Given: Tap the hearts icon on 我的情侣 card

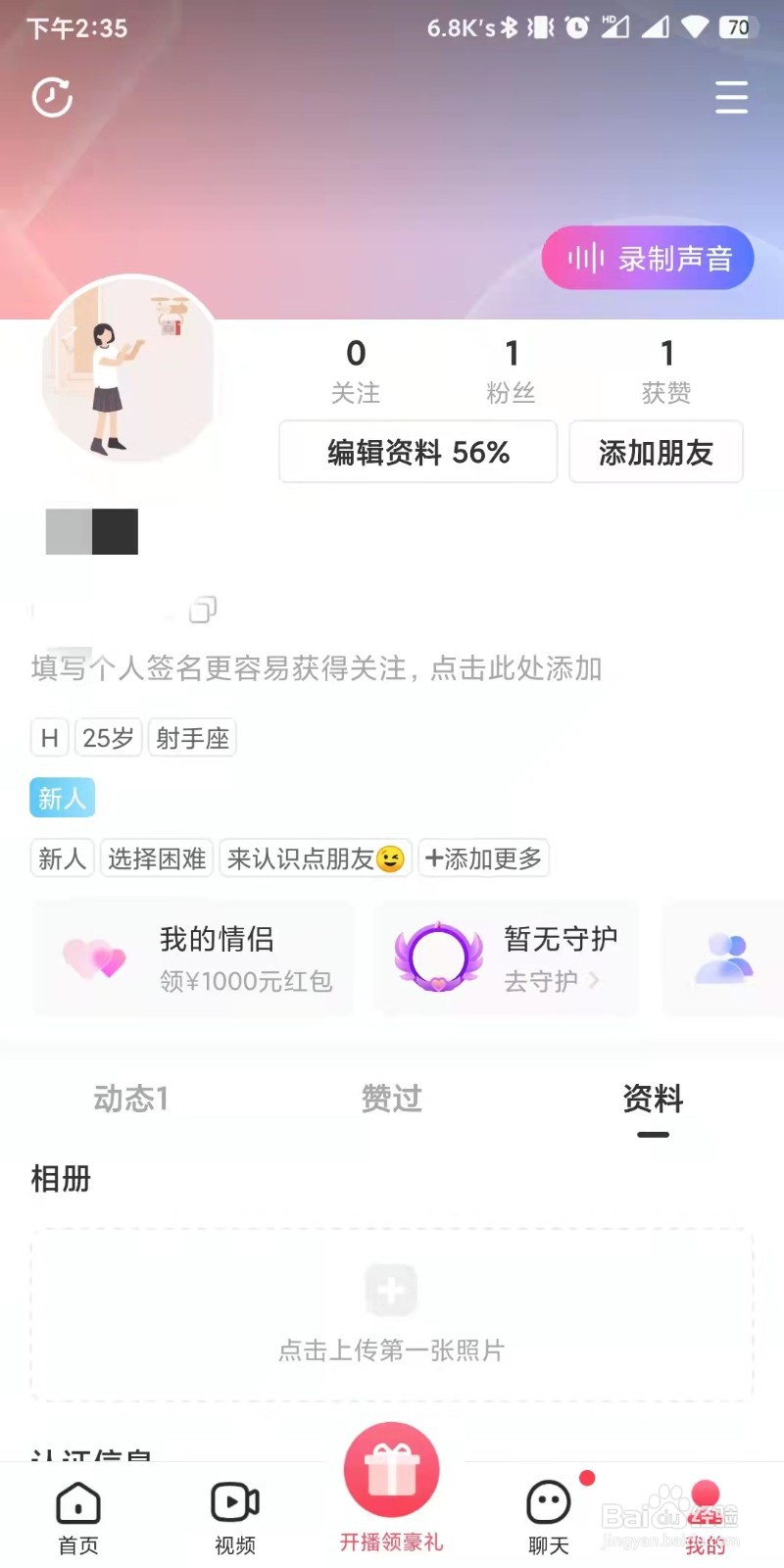Looking at the screenshot, I should [91, 958].
